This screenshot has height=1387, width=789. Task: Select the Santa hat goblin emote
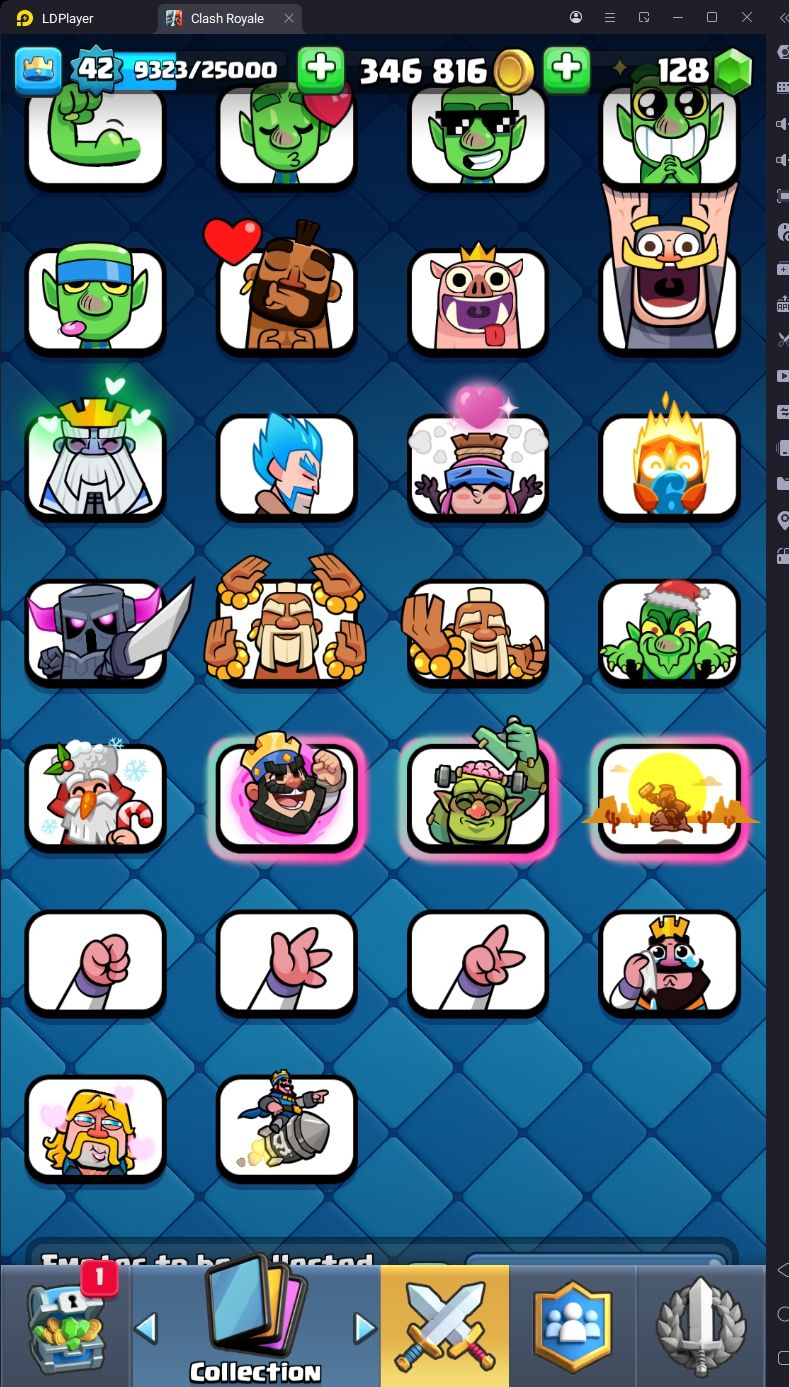tap(669, 632)
